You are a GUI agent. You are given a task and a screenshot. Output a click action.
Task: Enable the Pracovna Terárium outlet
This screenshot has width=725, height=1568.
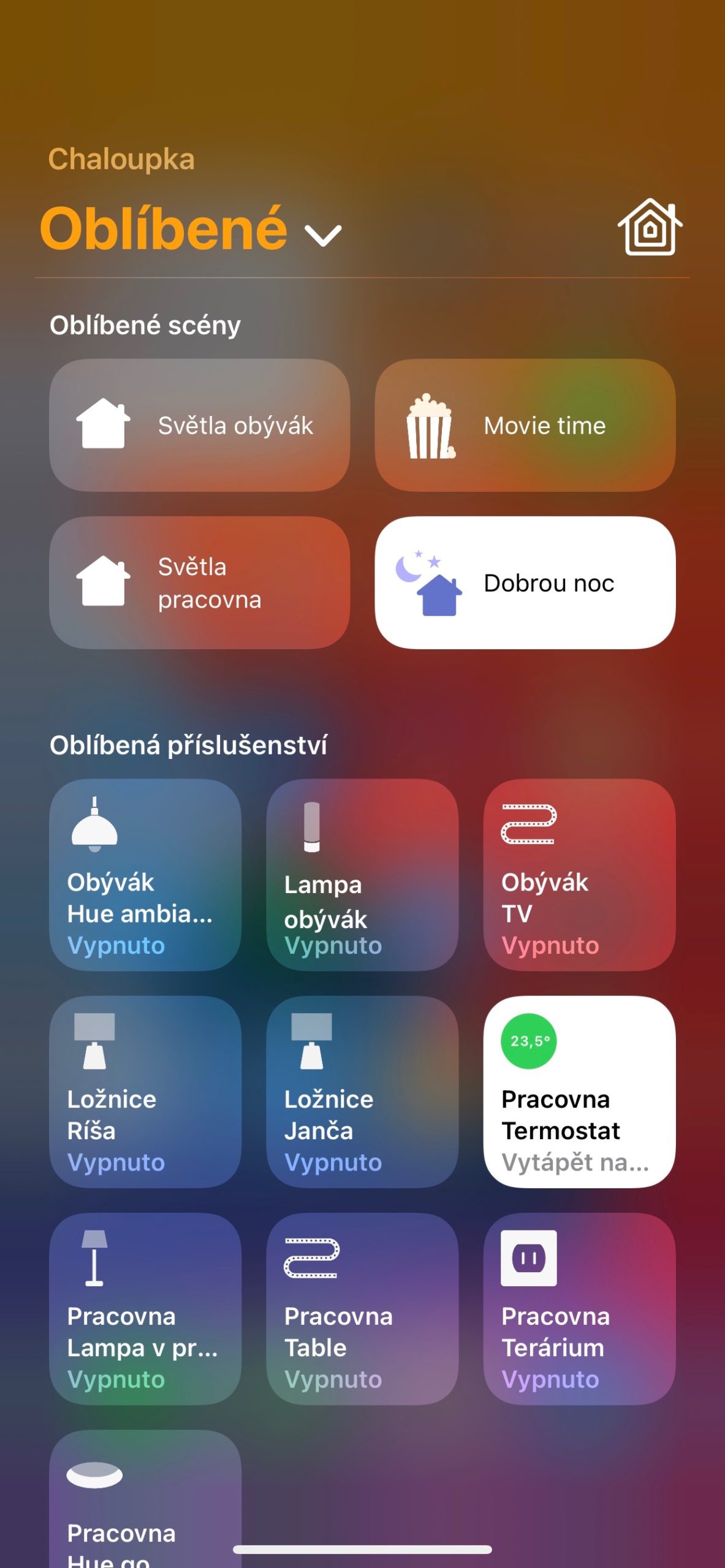click(579, 1308)
